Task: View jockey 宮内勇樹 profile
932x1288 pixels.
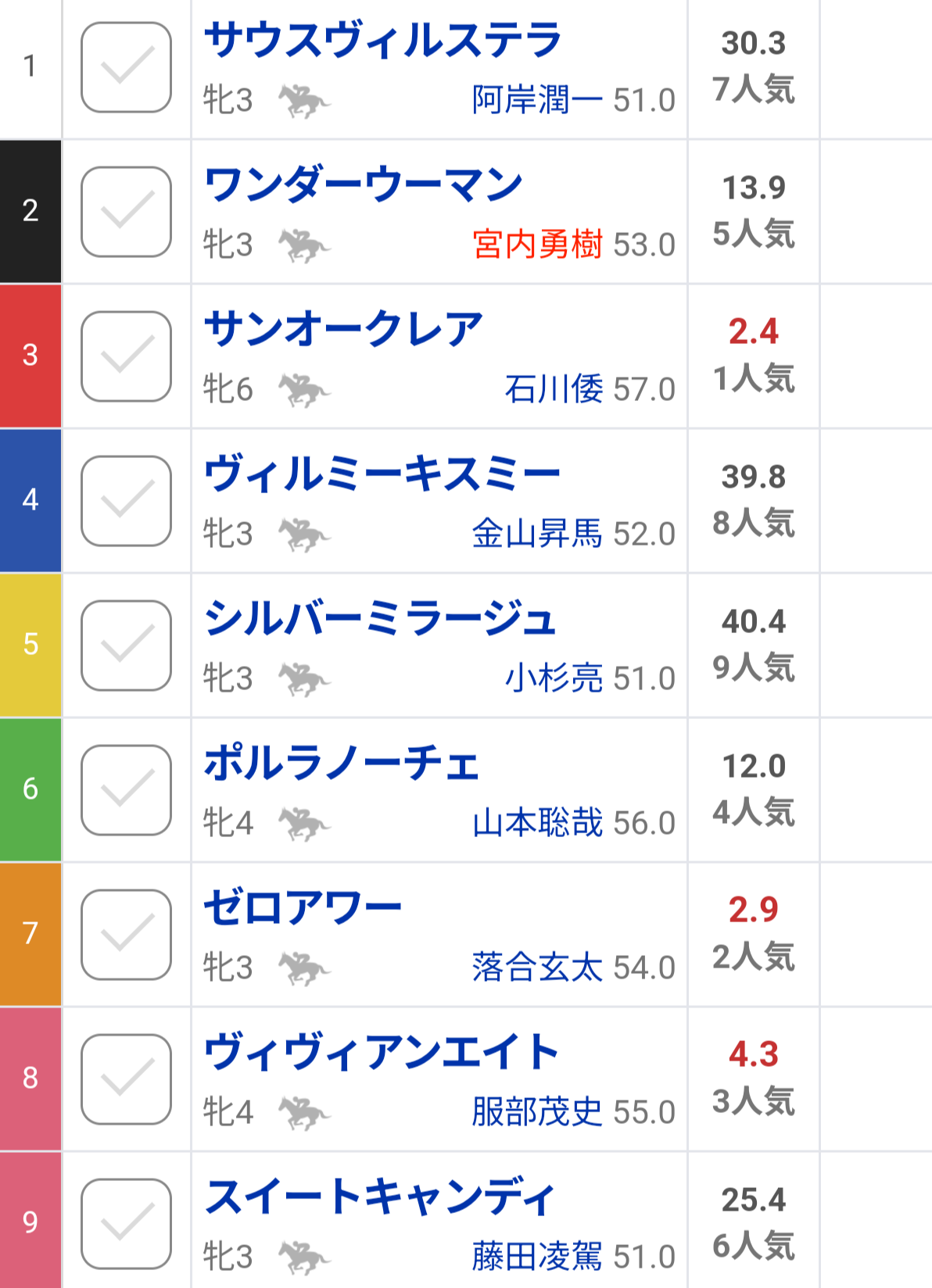Action: point(537,245)
